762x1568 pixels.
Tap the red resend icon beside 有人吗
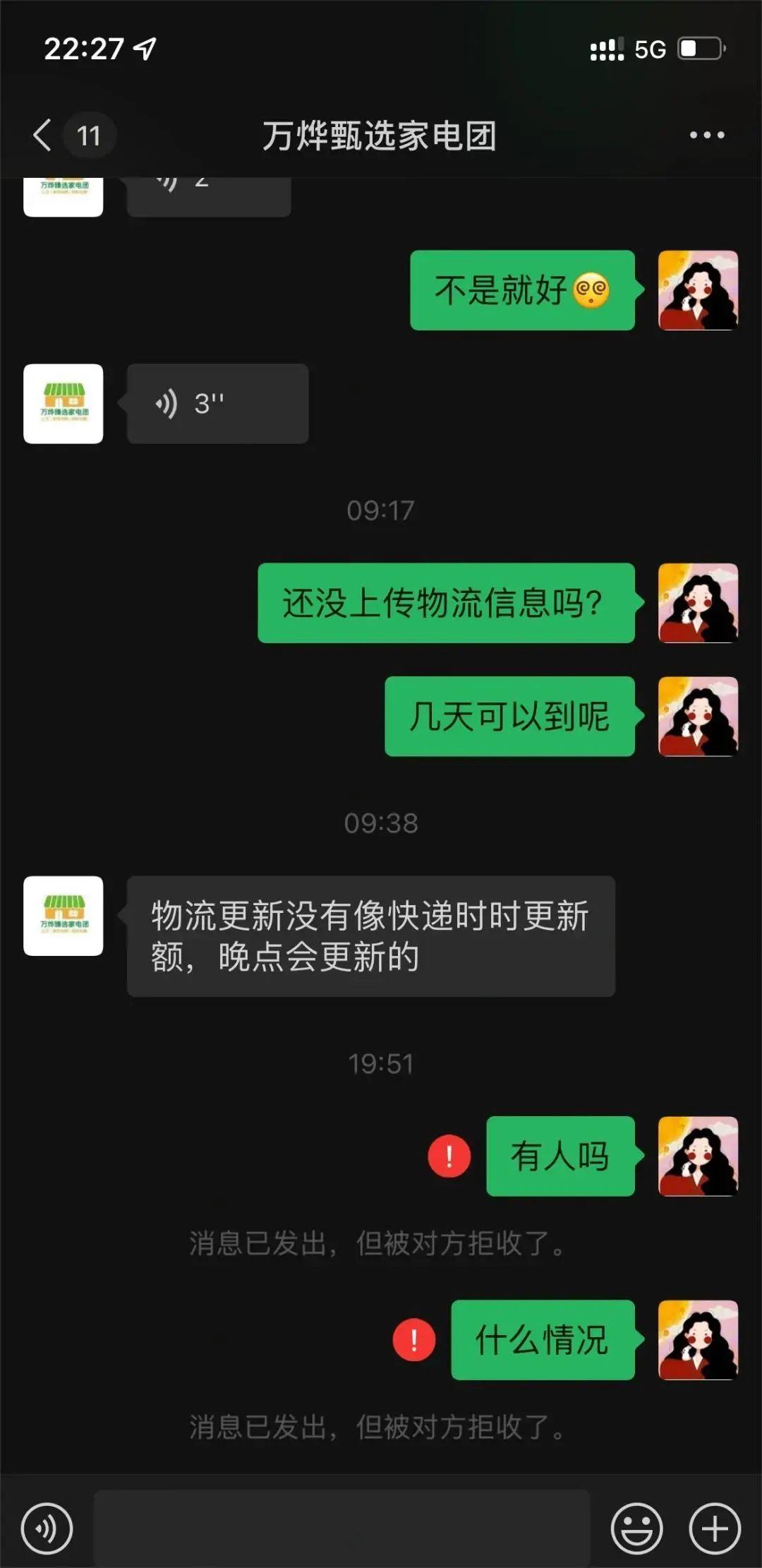[x=449, y=1156]
